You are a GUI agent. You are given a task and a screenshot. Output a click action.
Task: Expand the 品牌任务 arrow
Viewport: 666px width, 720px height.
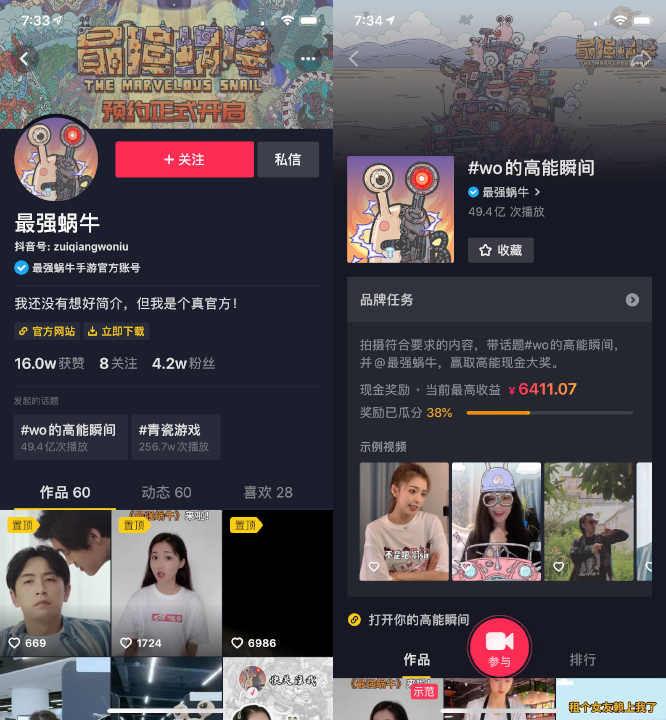coord(632,300)
